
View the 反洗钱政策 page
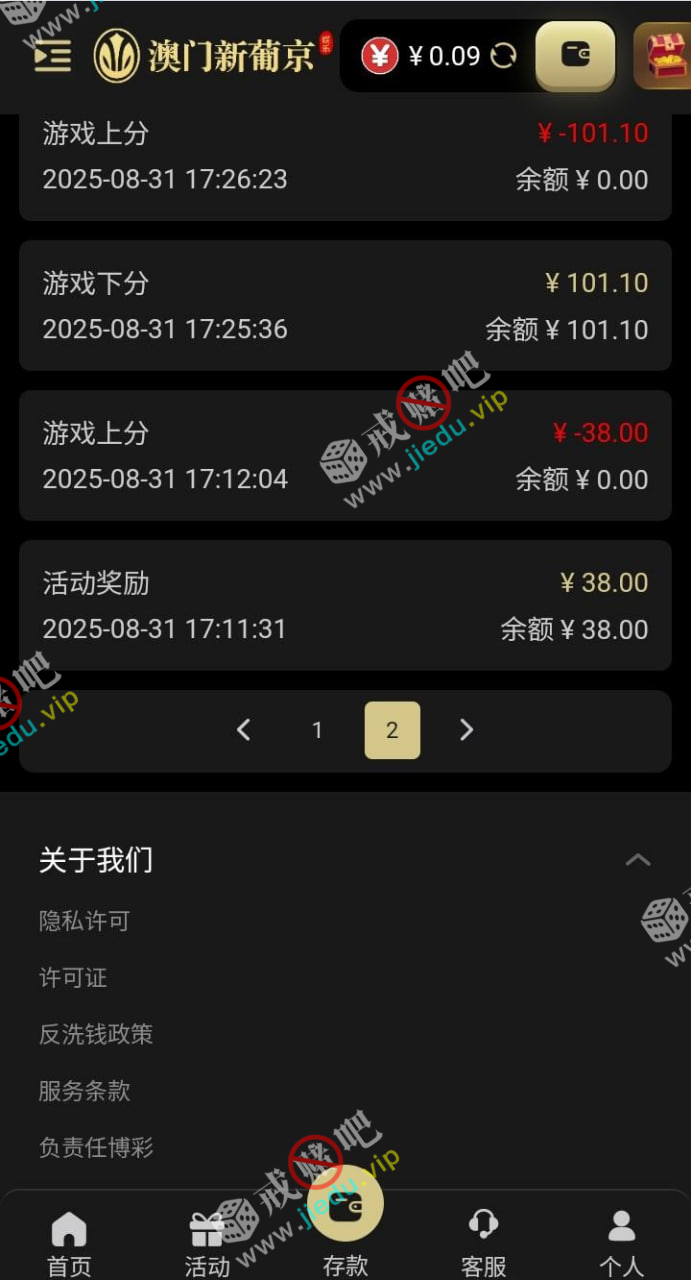[x=96, y=1034]
